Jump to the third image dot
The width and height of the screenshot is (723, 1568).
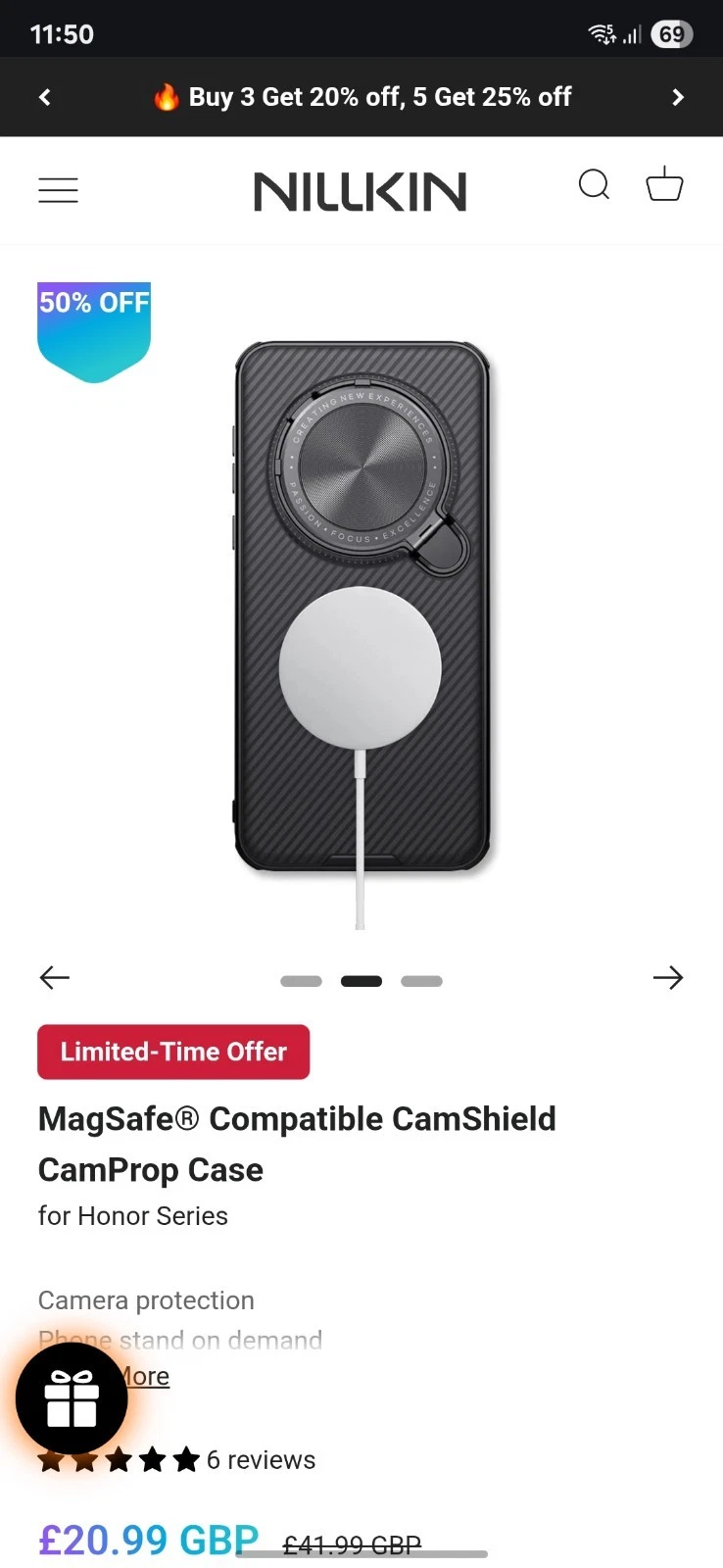pyautogui.click(x=421, y=981)
